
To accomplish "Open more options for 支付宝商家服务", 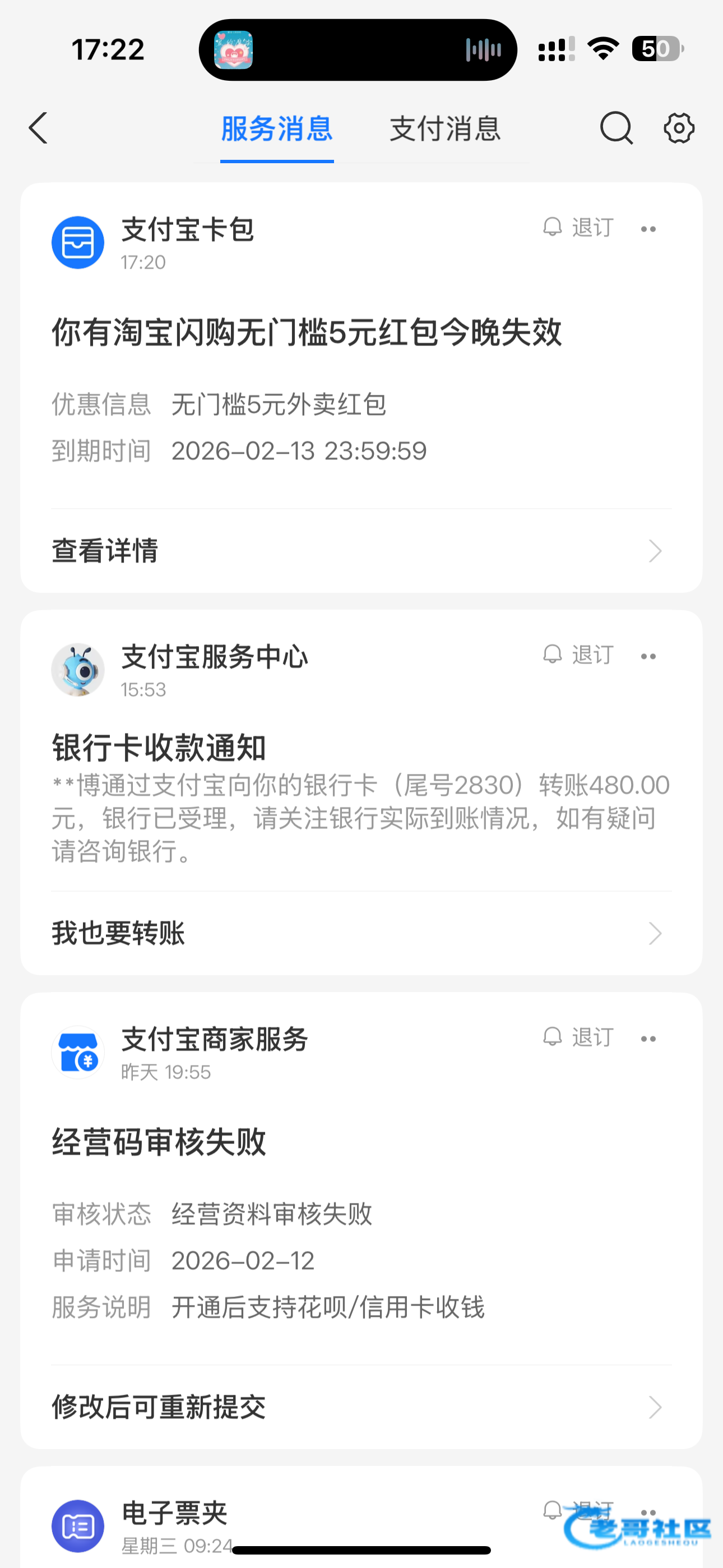I will (648, 1039).
